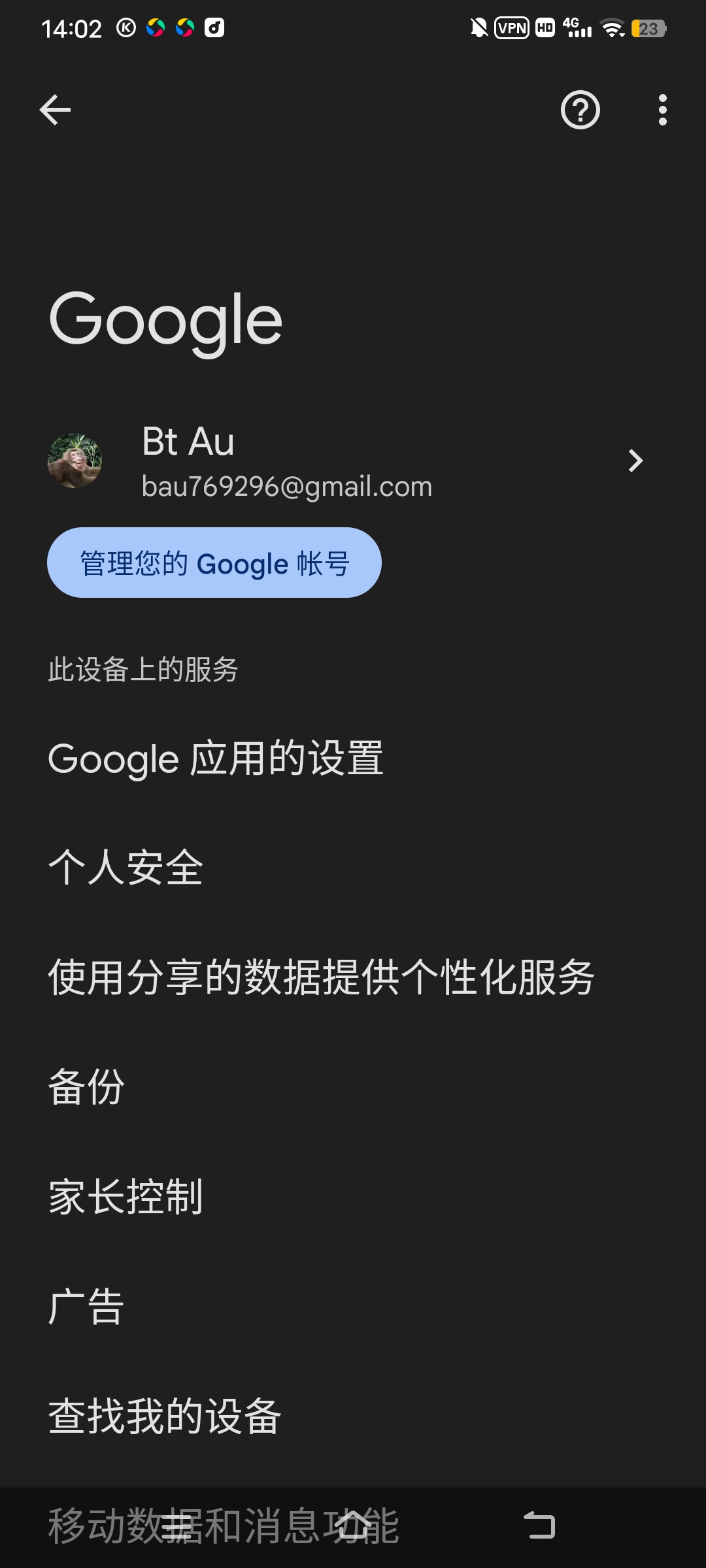
Task: Open 使用分享的数据提供个性化服务
Action: pos(321,977)
